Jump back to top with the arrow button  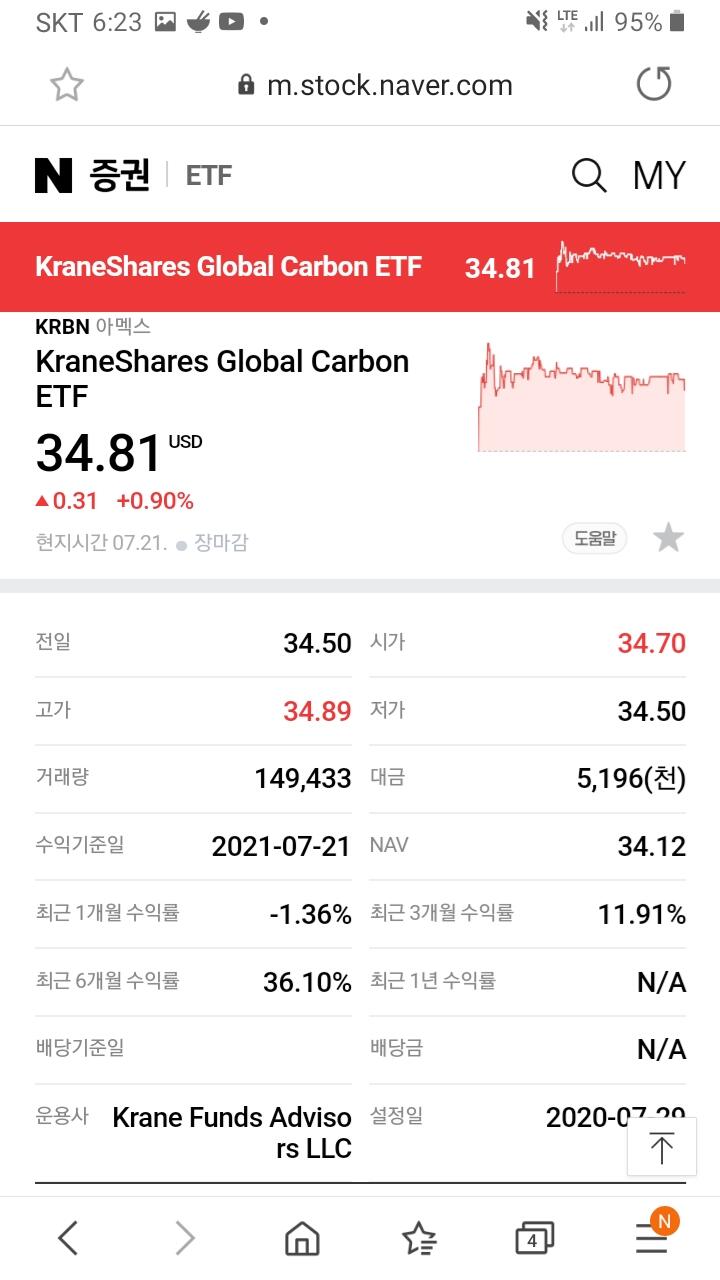click(x=661, y=1147)
